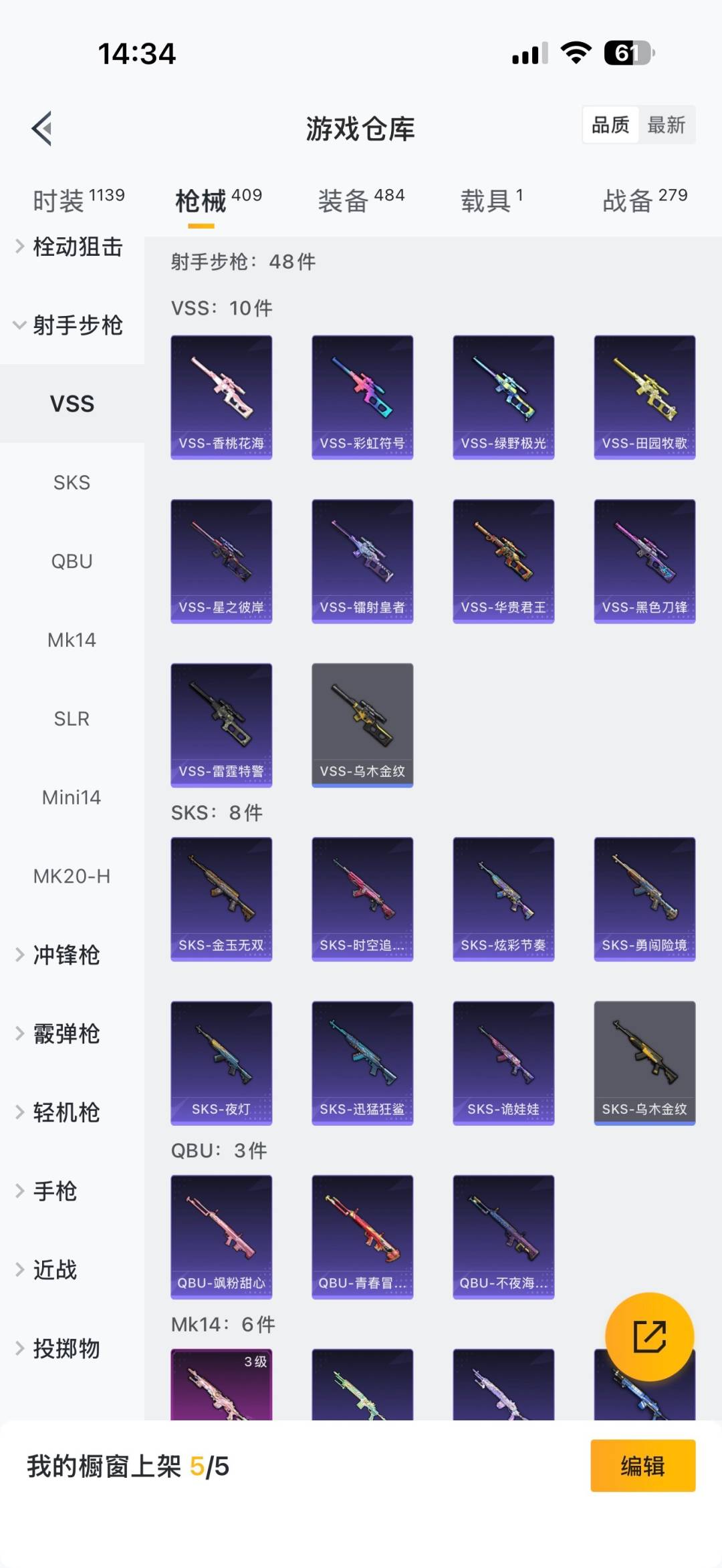Select SKS in the sidebar

tap(72, 482)
